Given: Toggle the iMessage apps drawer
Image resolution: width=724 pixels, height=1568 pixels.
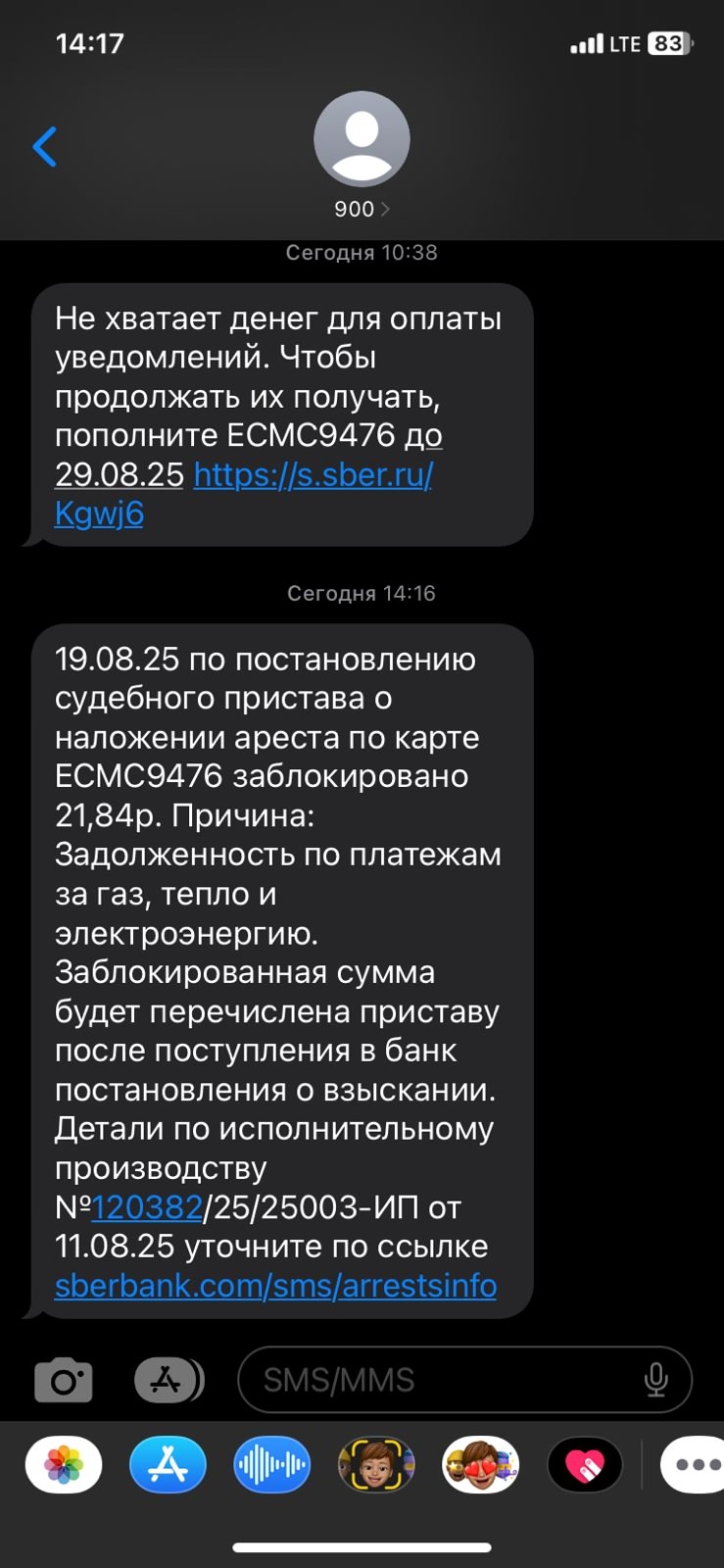Looking at the screenshot, I should tap(168, 1380).
